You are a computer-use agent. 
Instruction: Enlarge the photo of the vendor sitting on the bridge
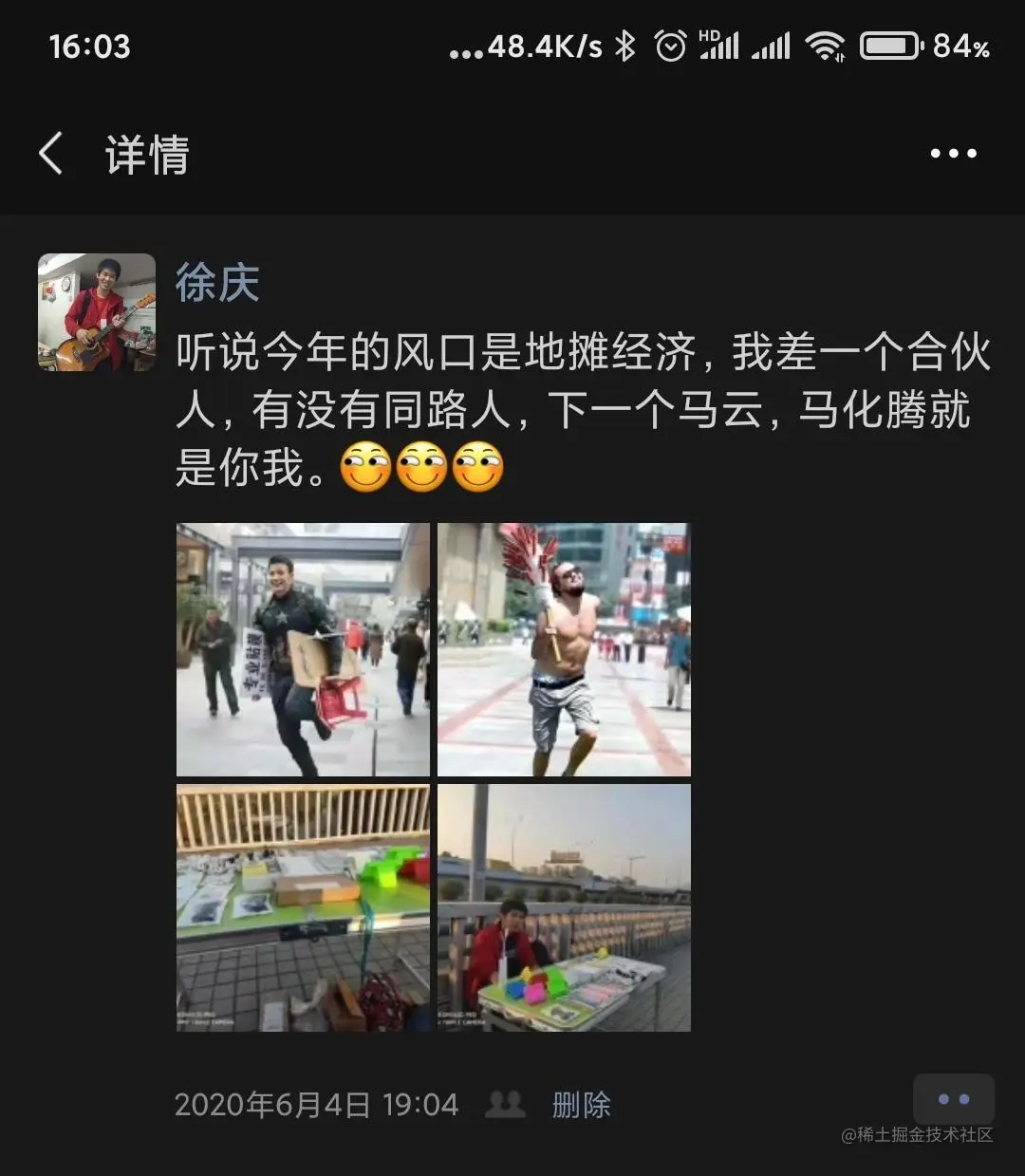coord(564,907)
